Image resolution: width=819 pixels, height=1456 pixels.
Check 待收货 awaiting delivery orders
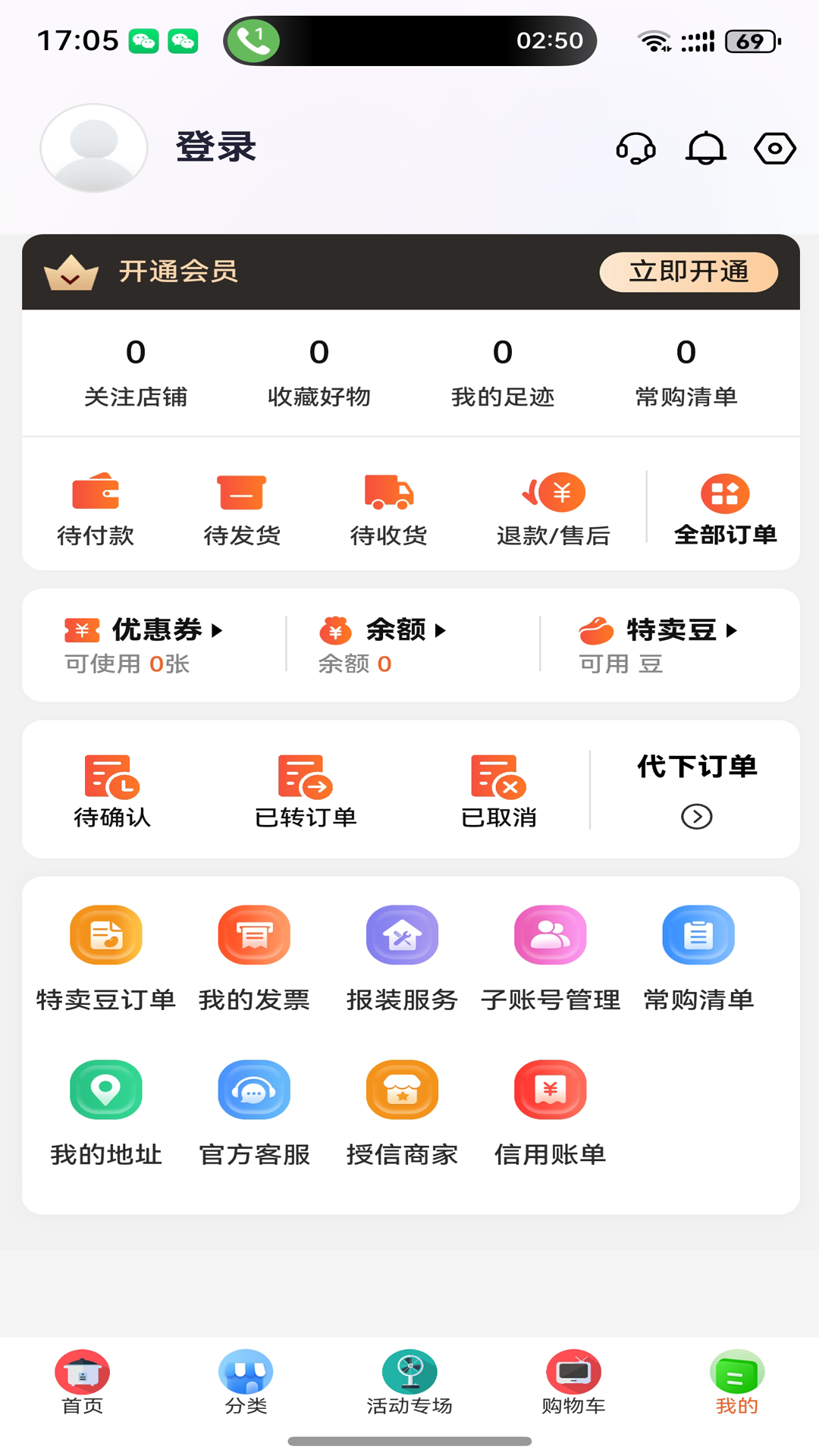coord(389,508)
